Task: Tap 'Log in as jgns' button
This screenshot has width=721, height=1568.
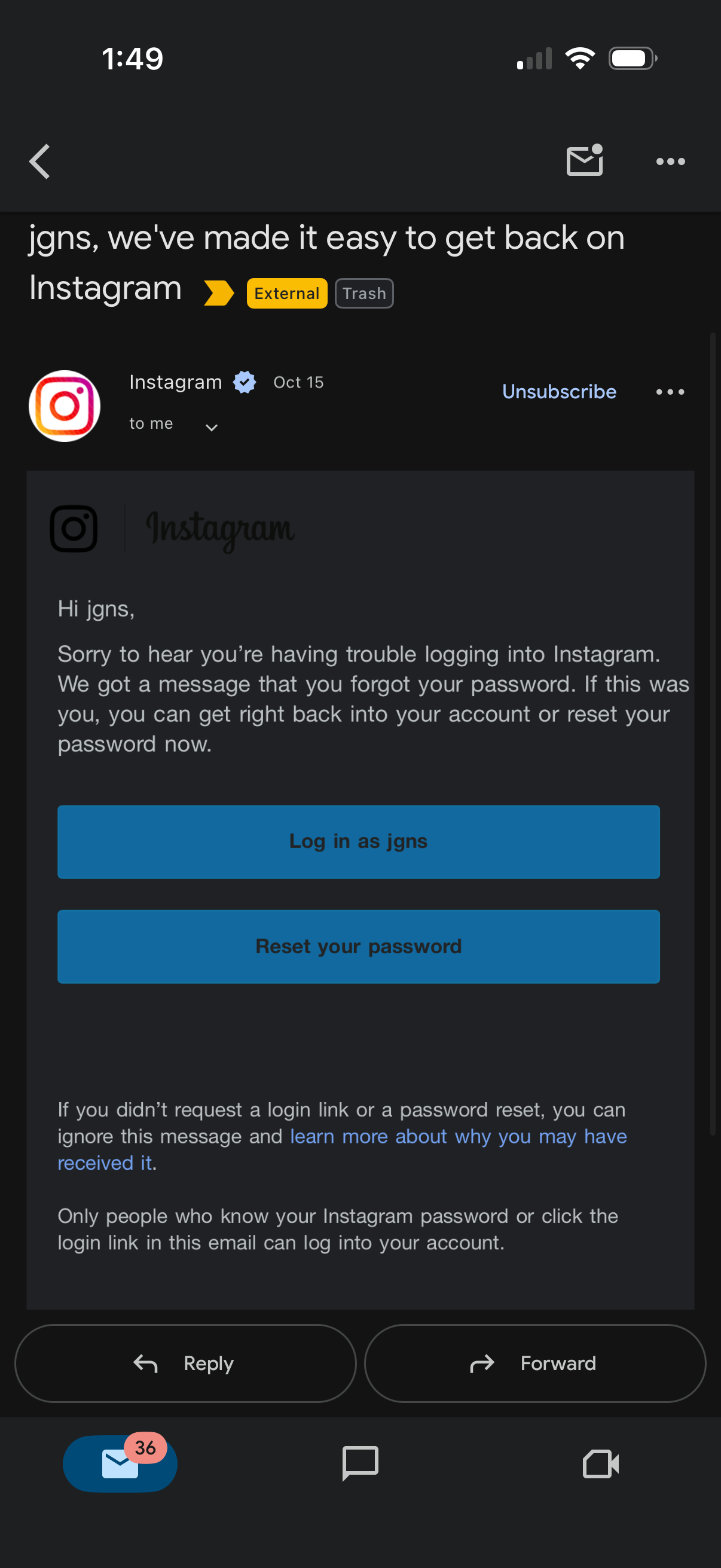Action: point(358,841)
